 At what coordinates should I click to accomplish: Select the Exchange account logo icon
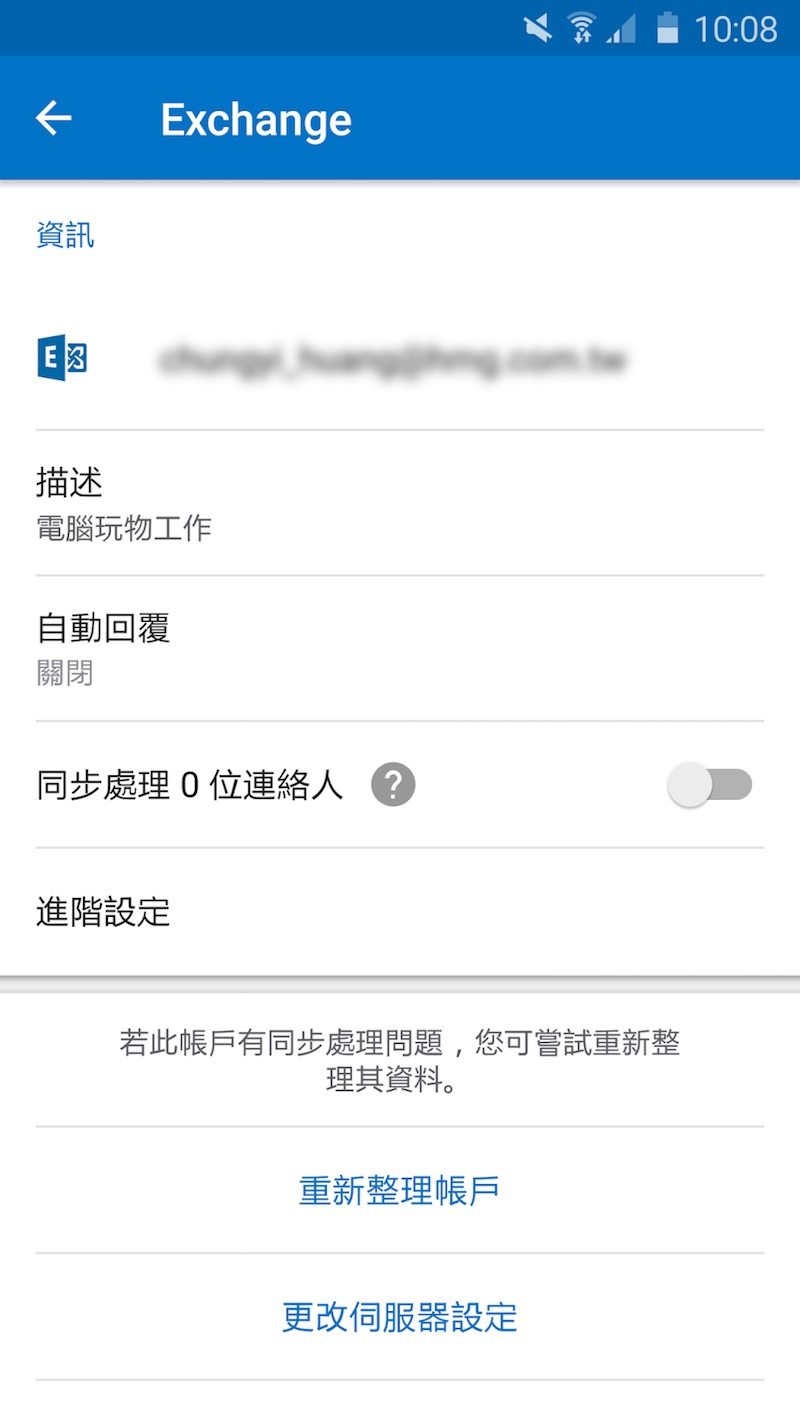(x=60, y=357)
